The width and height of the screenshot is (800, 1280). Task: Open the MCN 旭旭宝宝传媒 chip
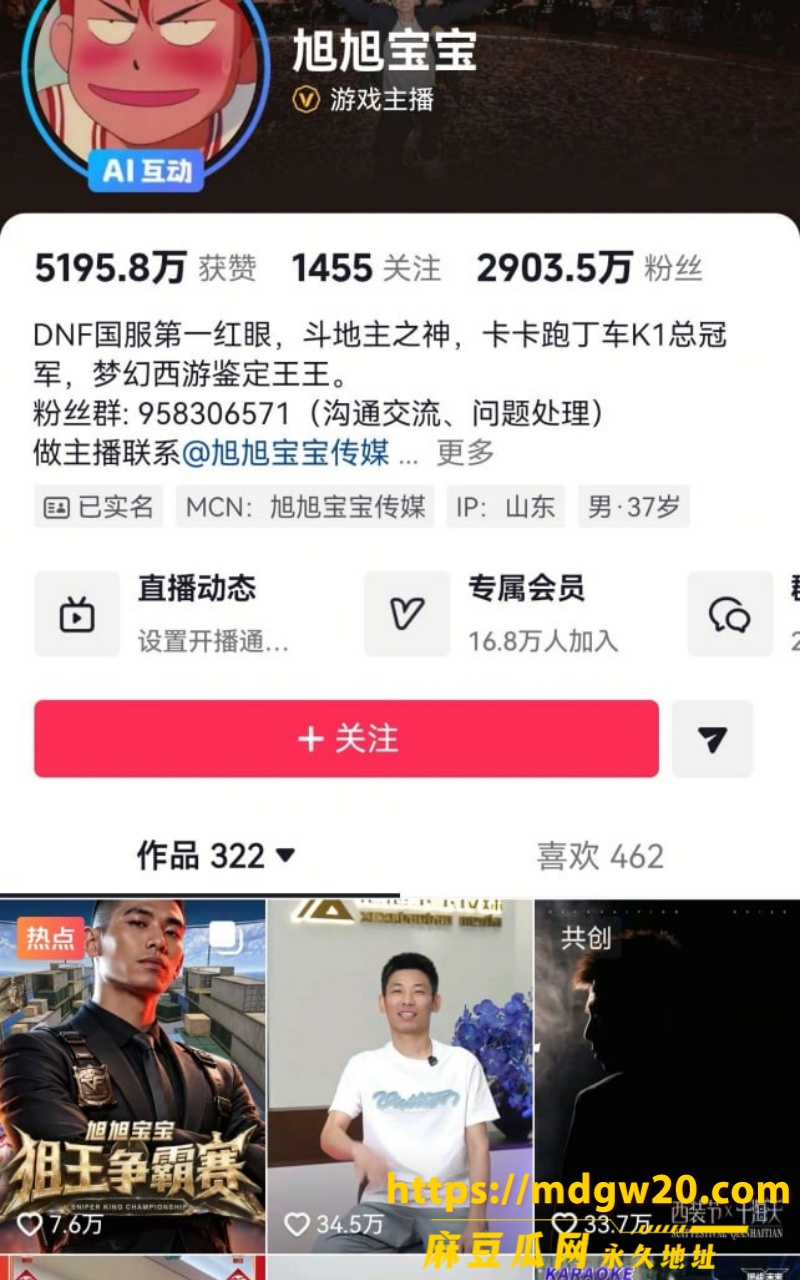coord(305,507)
